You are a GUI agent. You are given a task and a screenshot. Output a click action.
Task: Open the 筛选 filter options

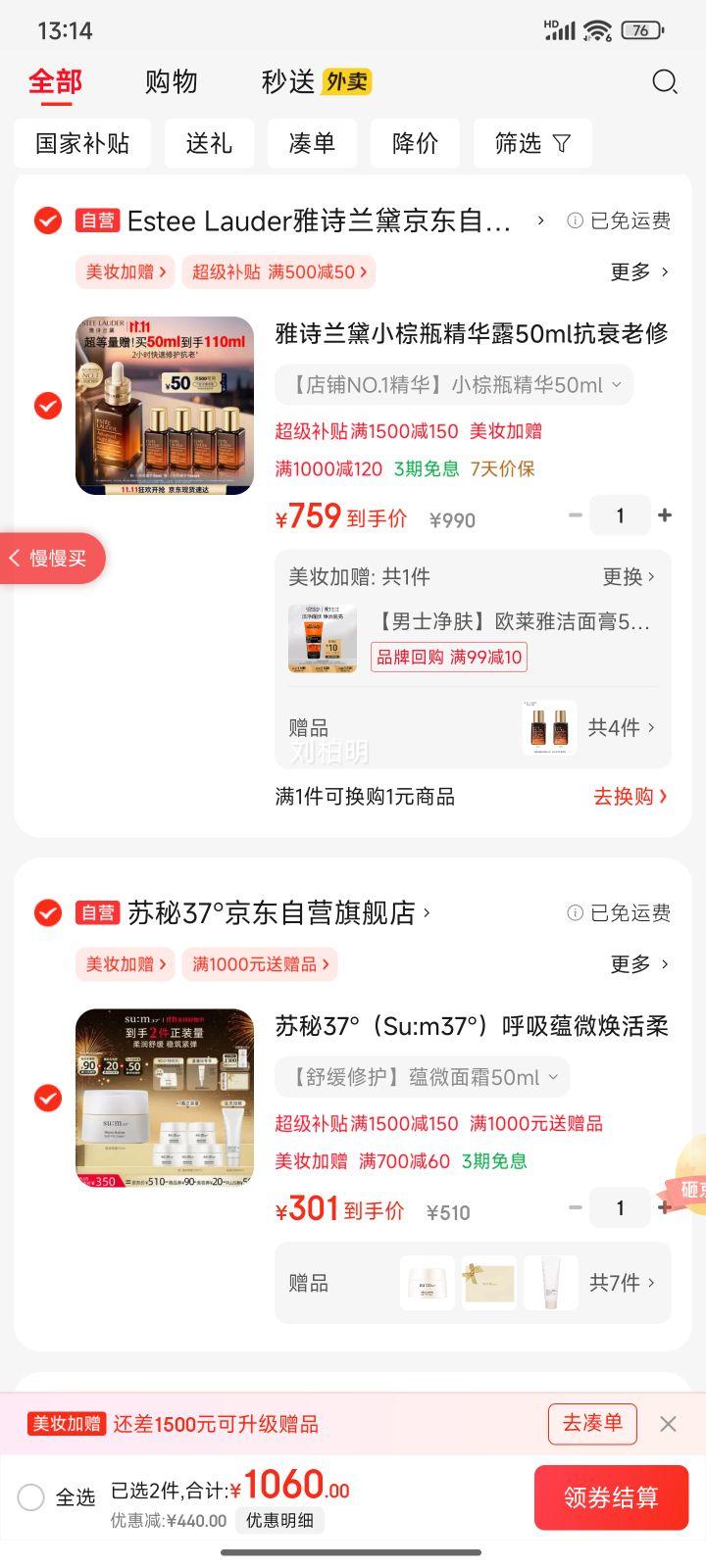[532, 143]
